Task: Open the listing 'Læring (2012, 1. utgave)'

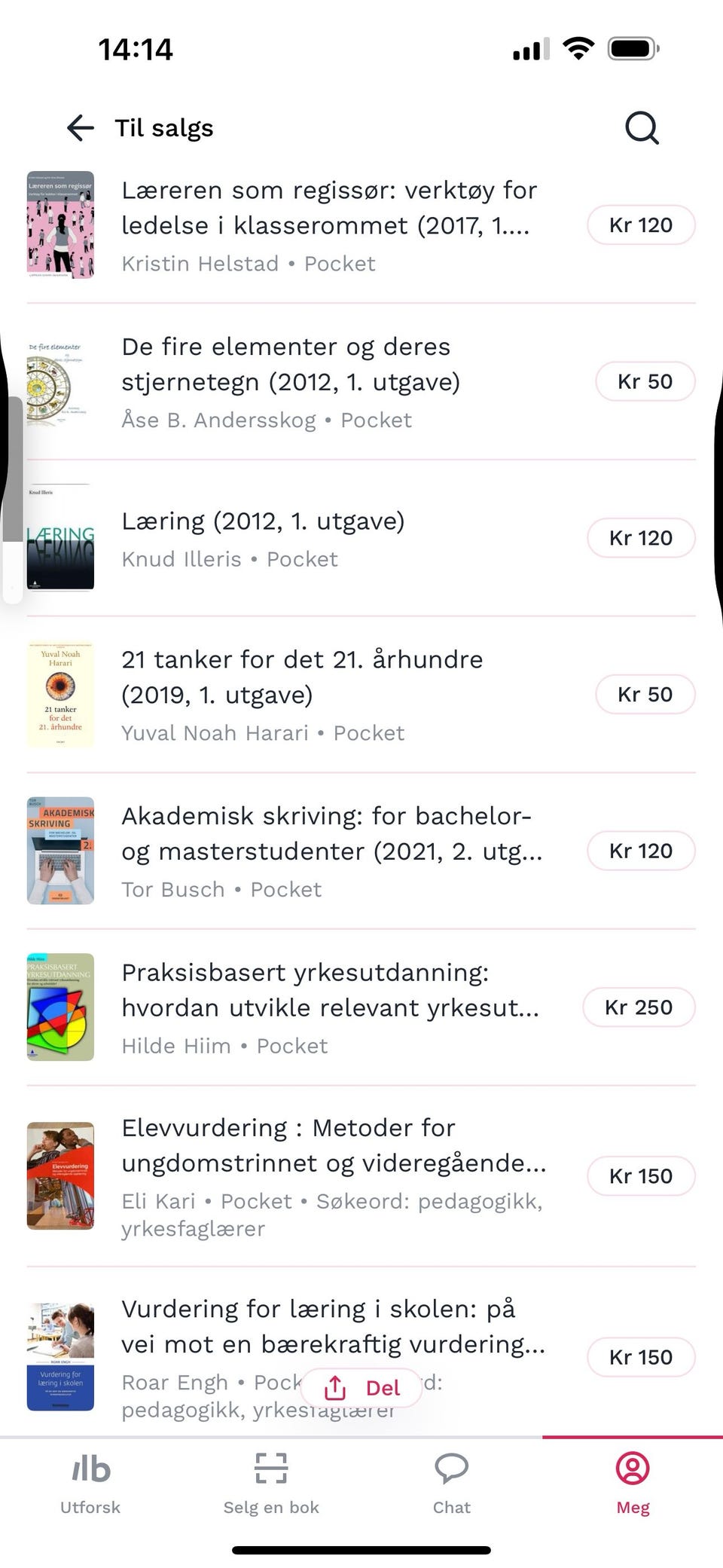Action: click(264, 521)
